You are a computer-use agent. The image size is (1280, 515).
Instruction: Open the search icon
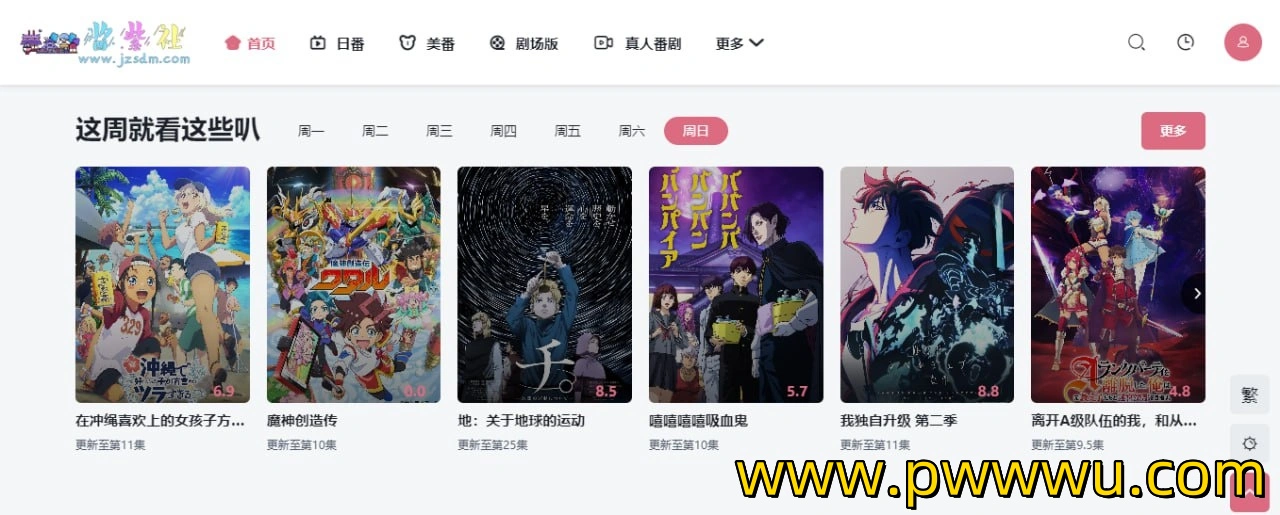(x=1136, y=42)
